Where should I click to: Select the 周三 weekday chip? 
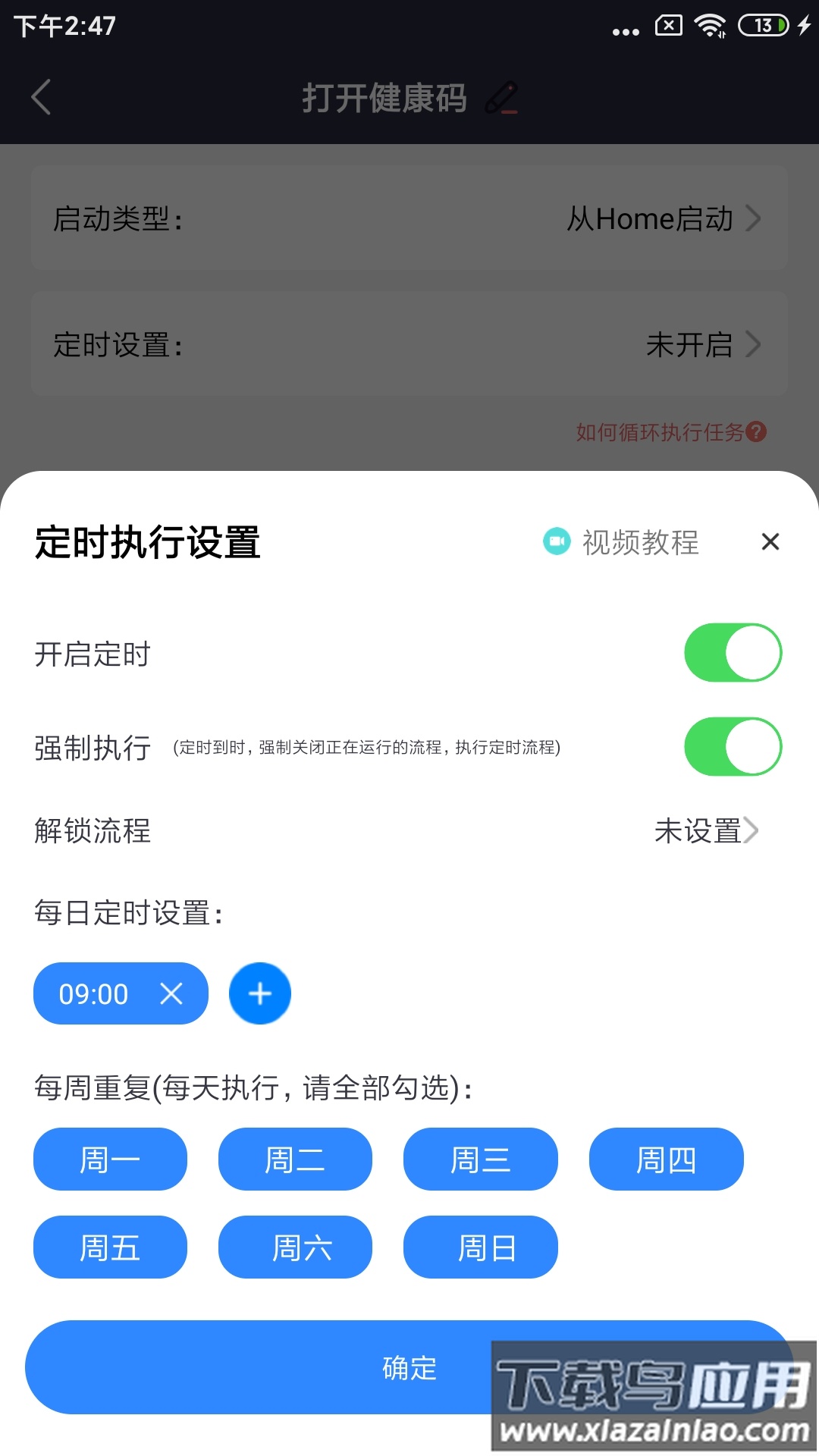coord(480,1159)
